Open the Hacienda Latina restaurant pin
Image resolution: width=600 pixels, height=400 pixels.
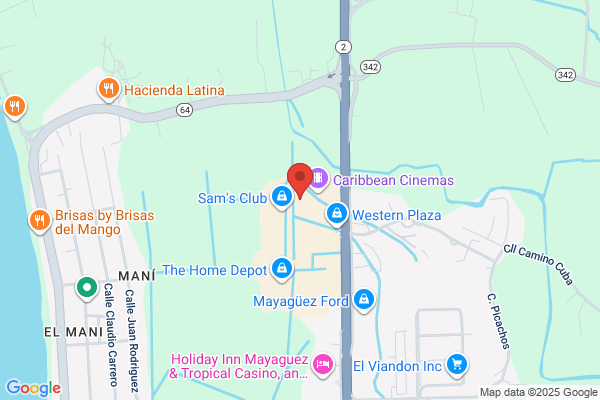(109, 90)
